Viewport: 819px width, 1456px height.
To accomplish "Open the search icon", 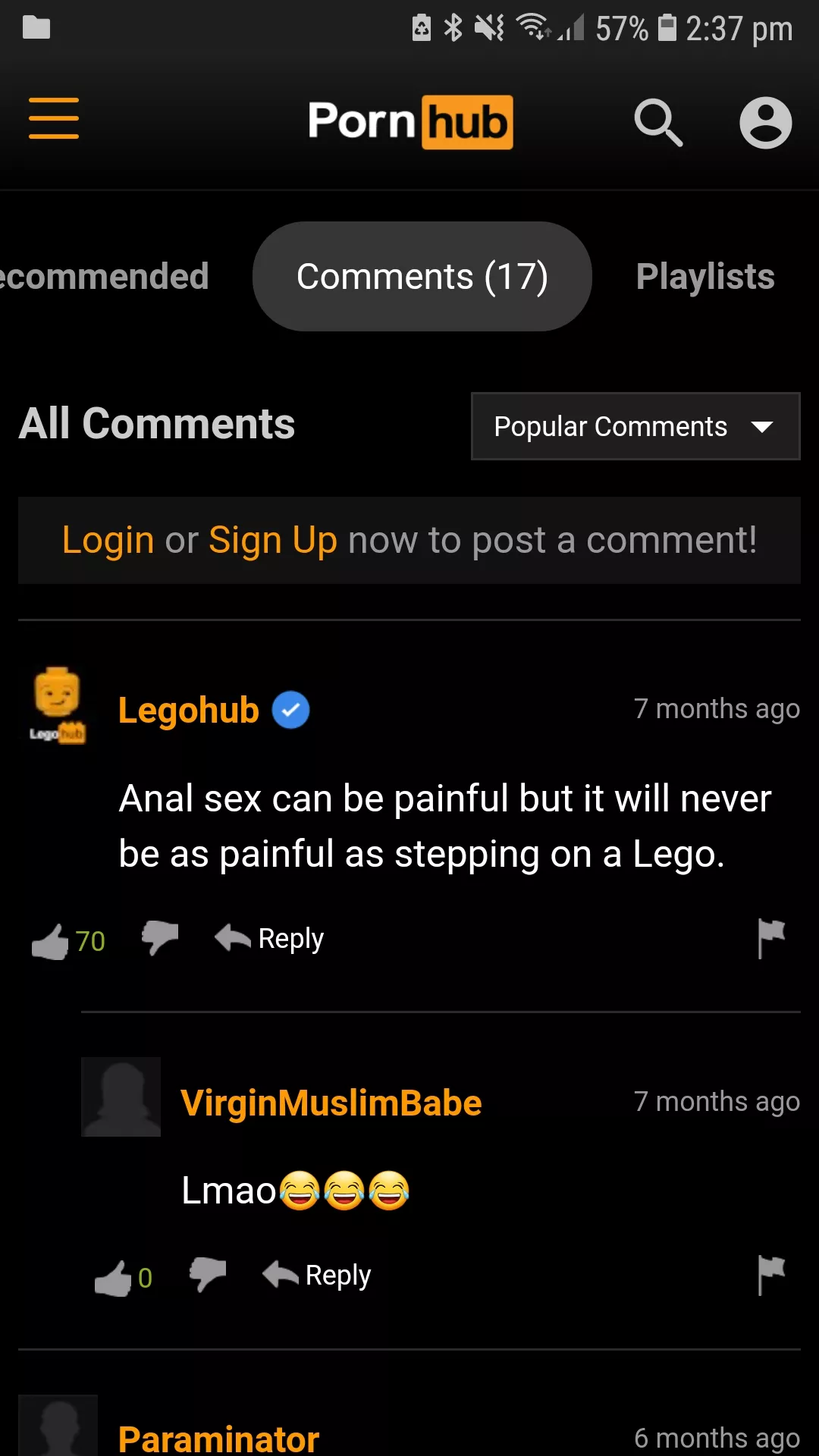I will tap(658, 122).
